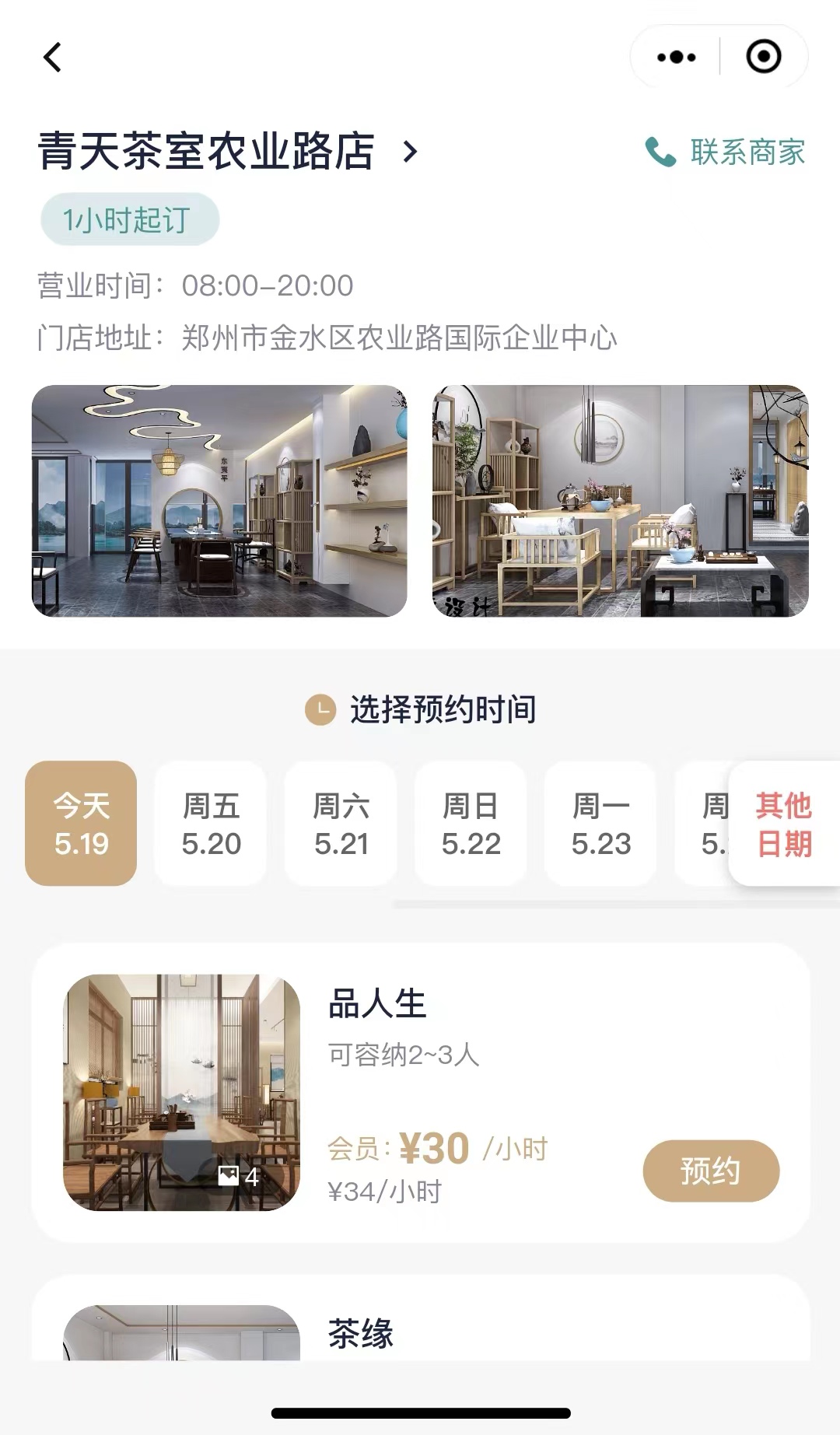
Task: Open the three-dot mini program menu
Action: tap(674, 56)
